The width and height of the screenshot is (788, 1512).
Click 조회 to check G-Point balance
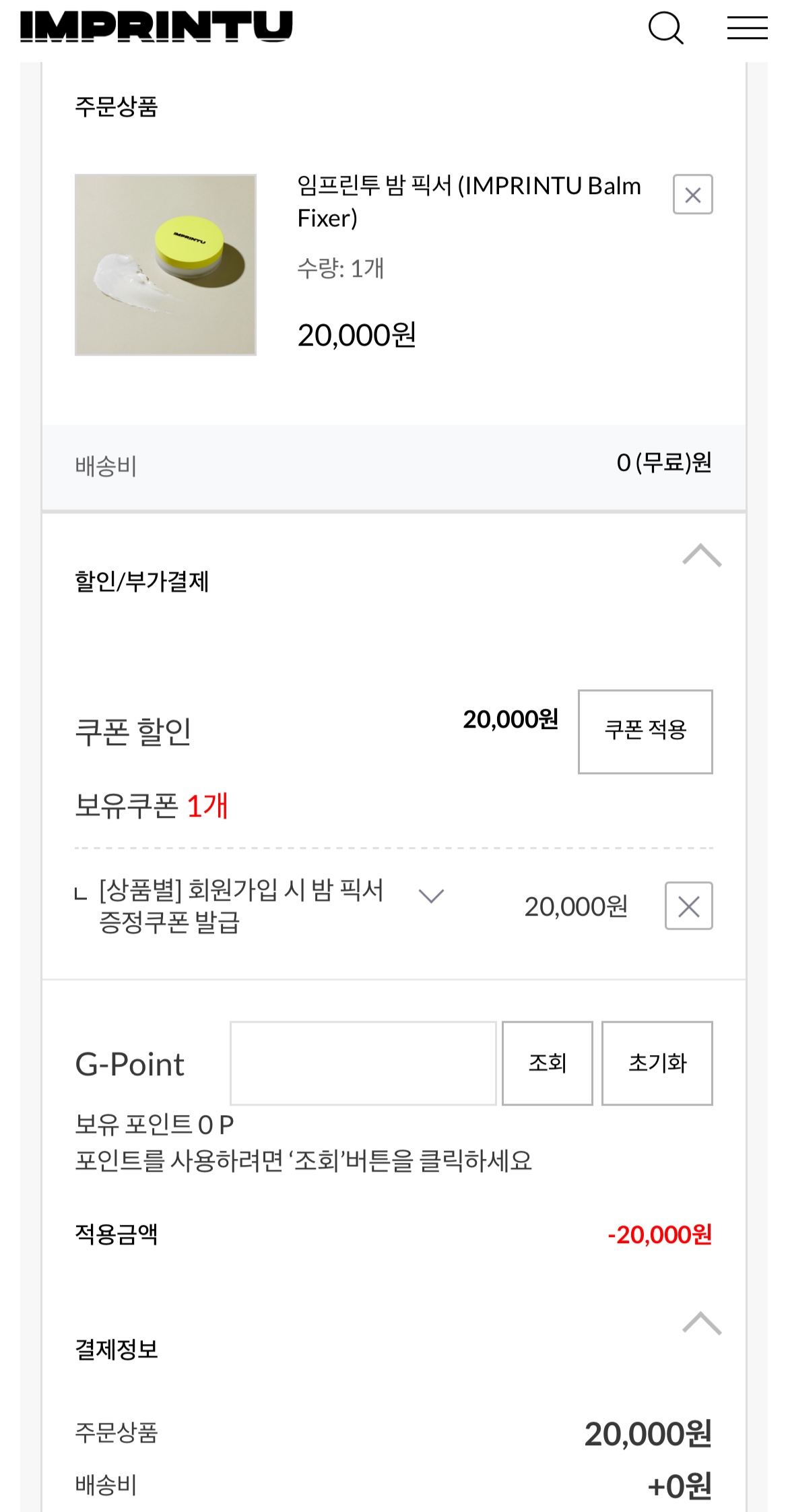click(546, 1064)
